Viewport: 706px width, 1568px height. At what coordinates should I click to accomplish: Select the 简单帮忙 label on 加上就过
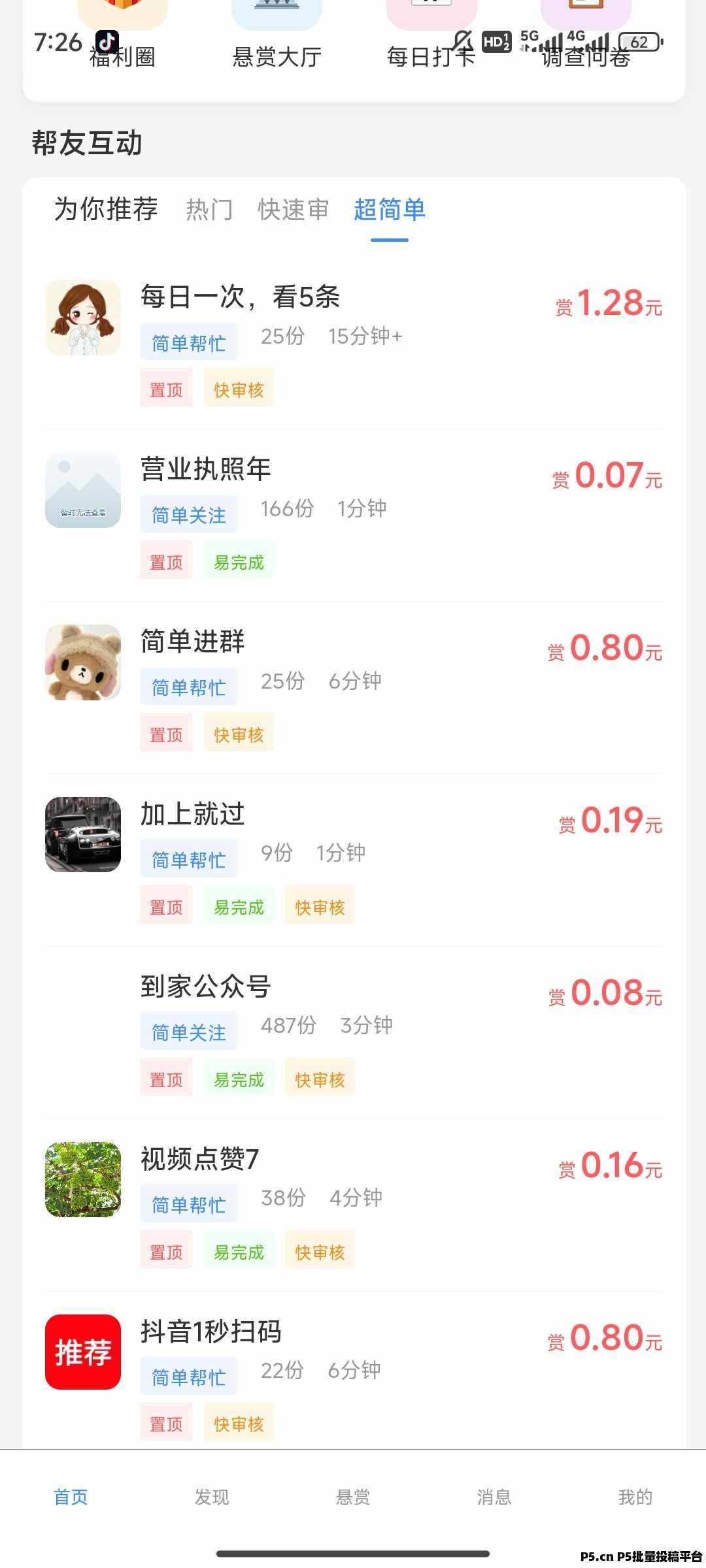(189, 858)
